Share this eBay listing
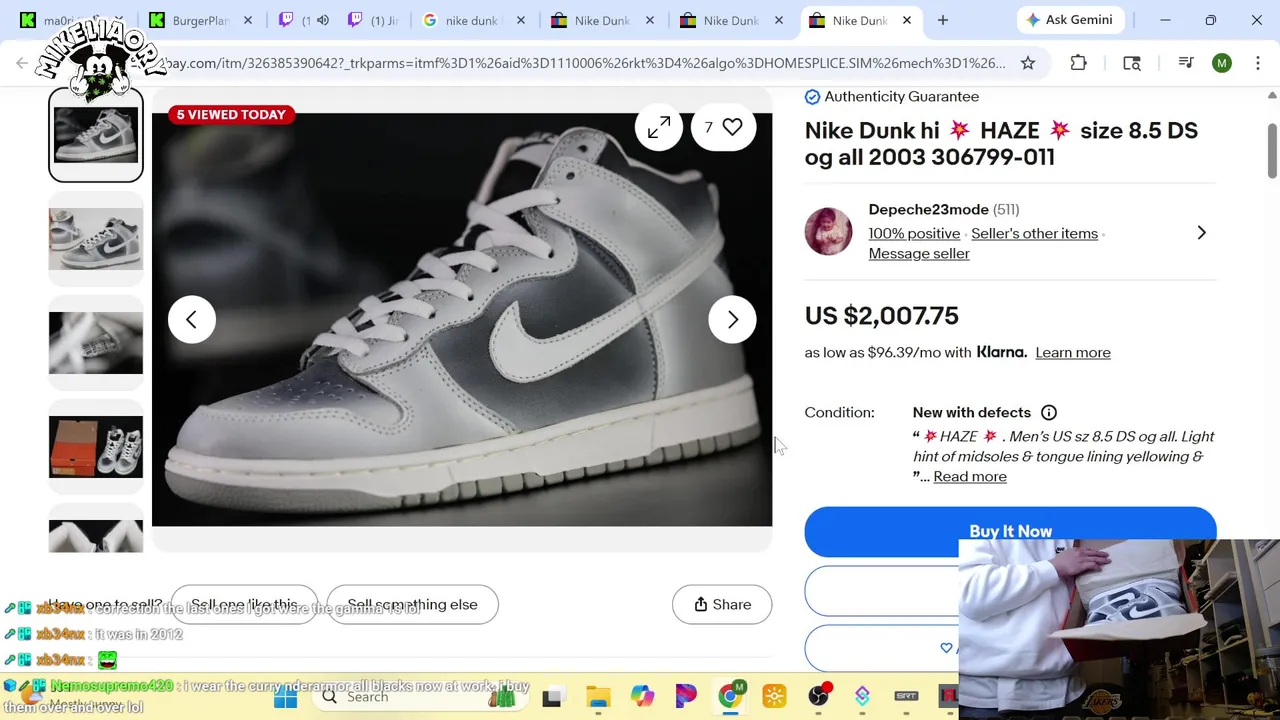 pos(722,604)
